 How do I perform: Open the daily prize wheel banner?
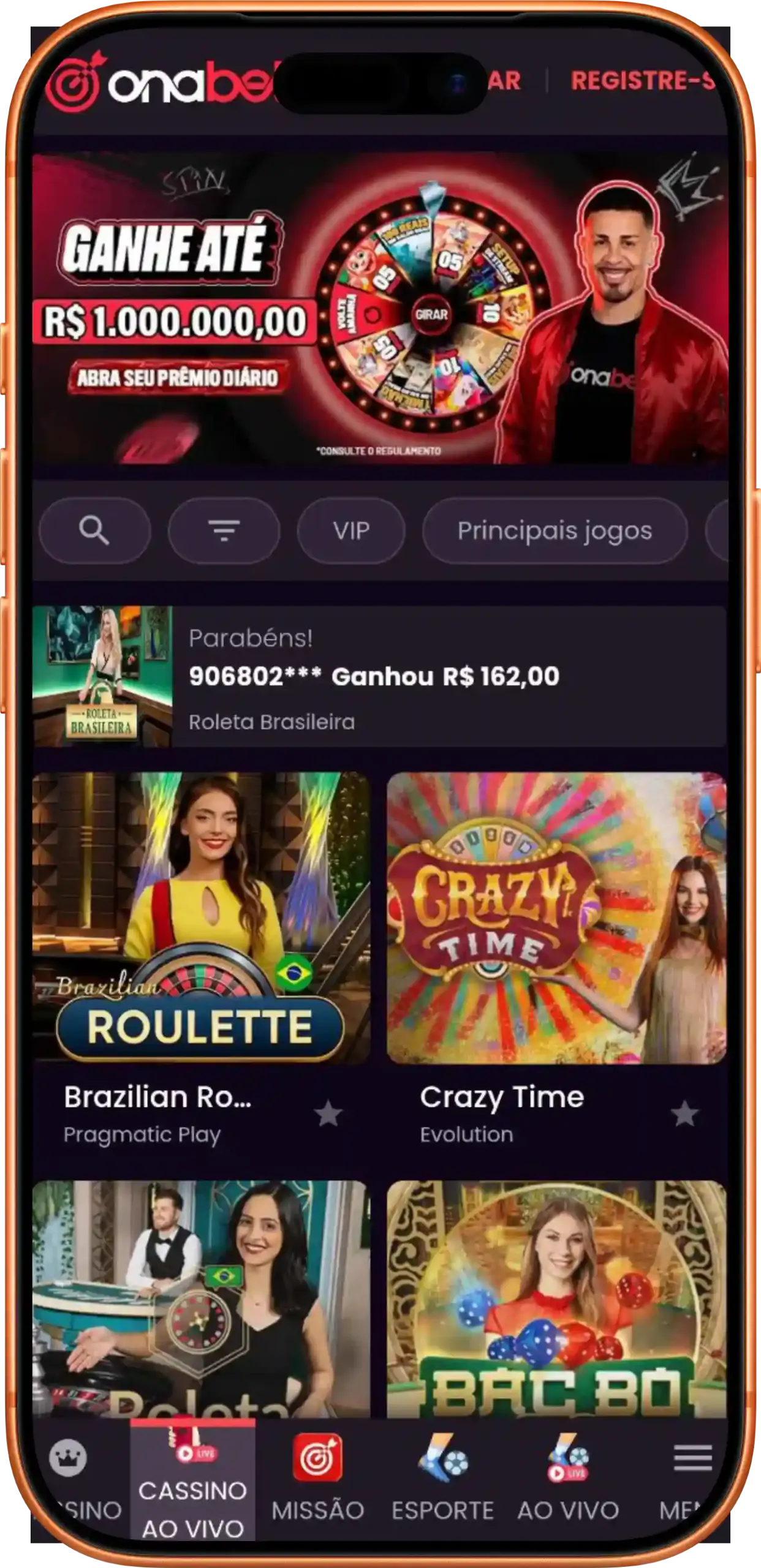[380, 309]
